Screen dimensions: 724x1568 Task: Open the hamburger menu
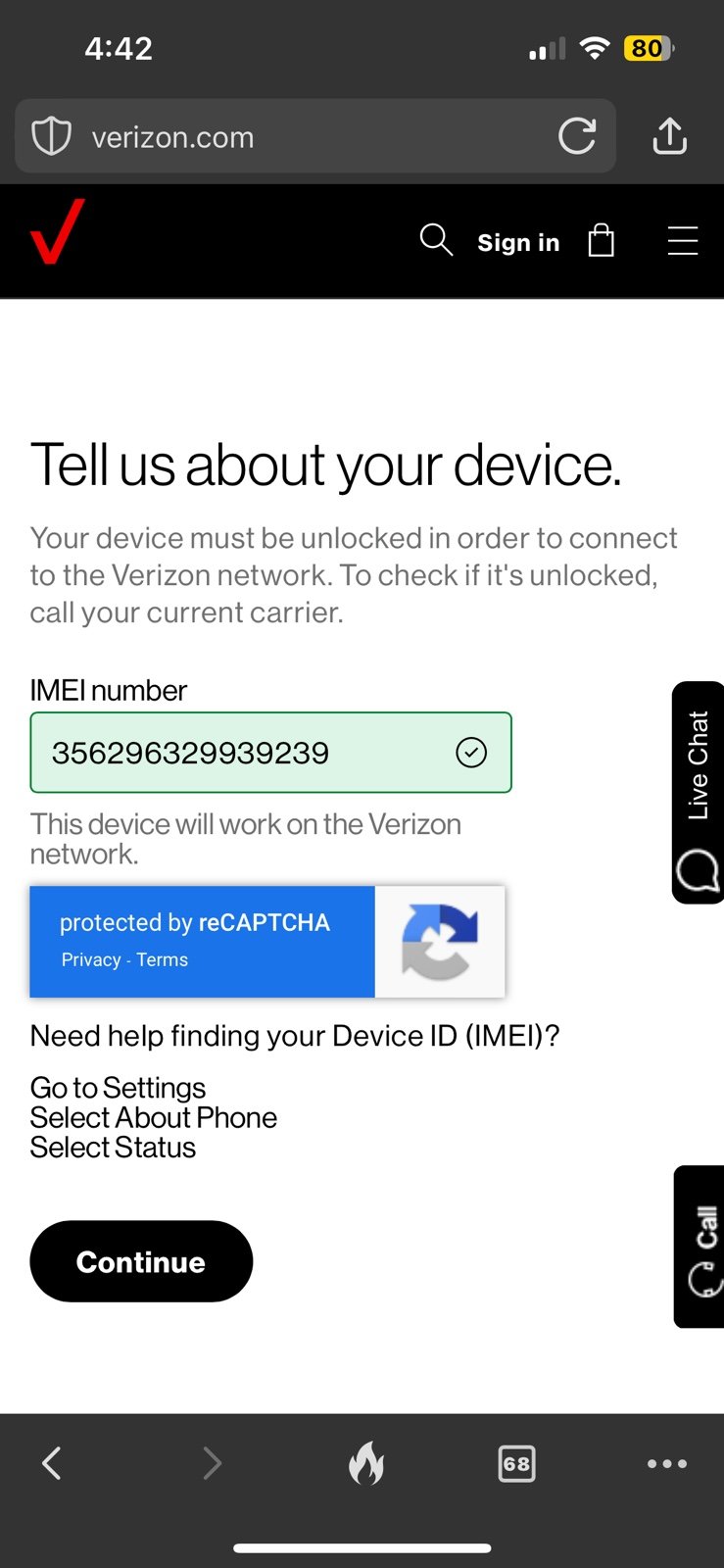pos(683,240)
